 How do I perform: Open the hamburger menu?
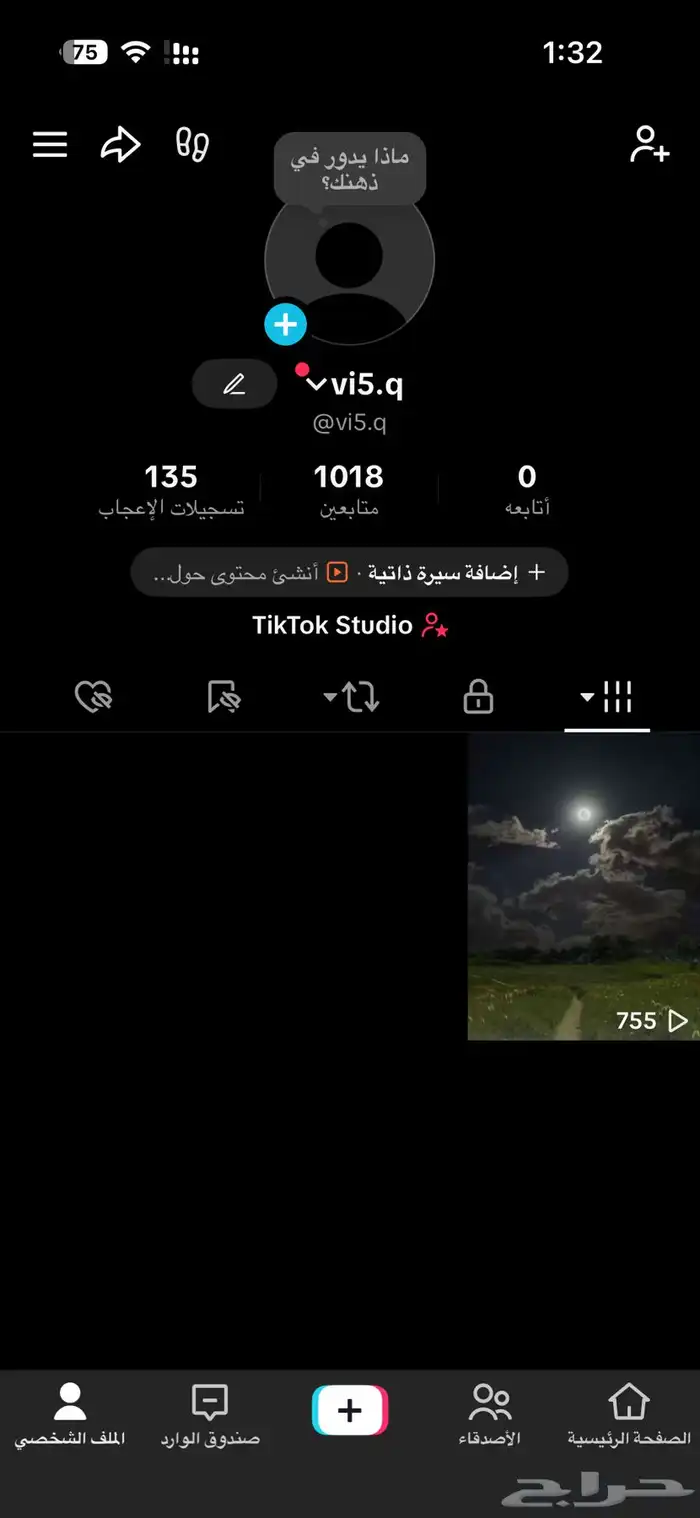point(50,145)
